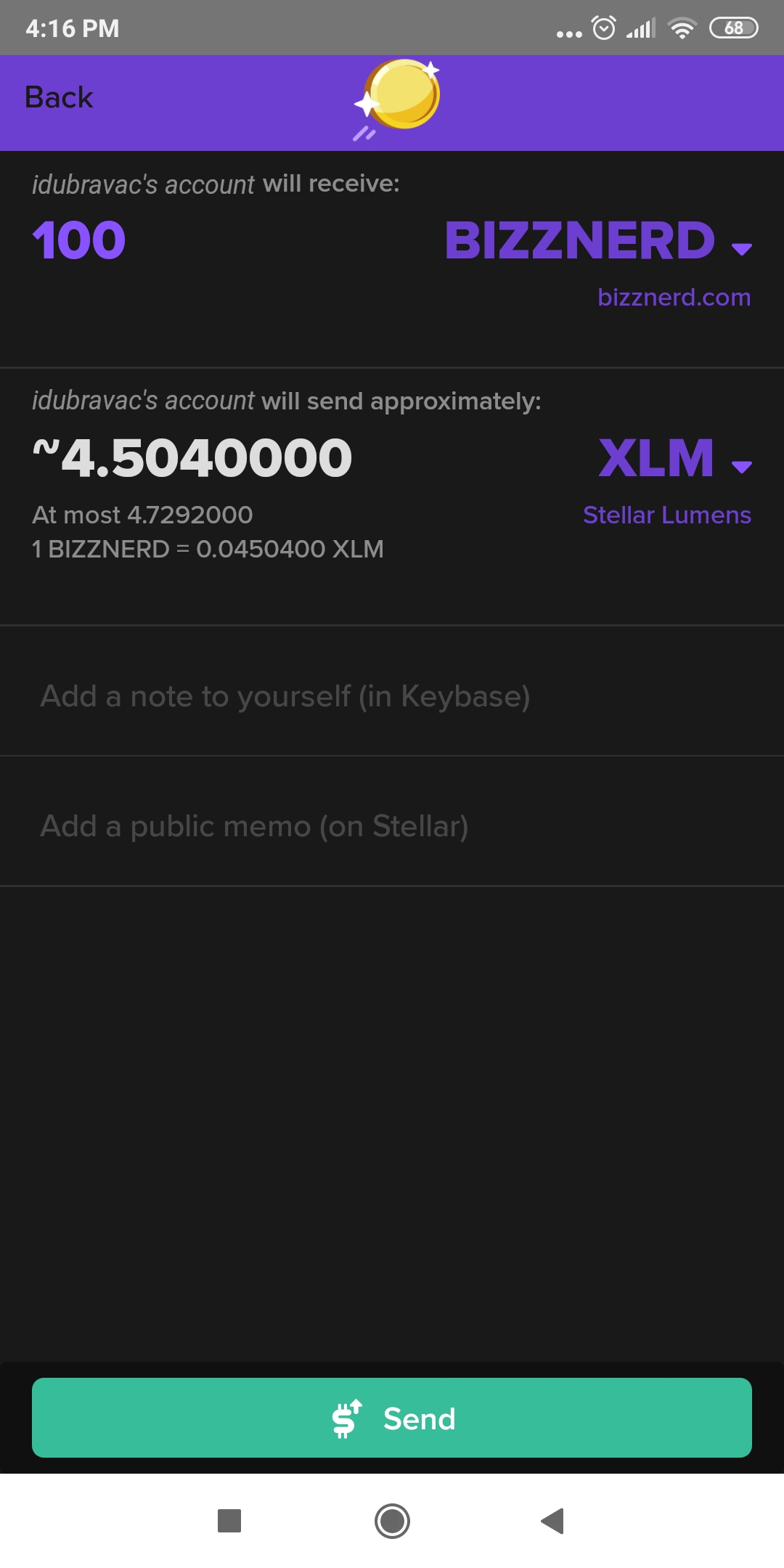The image size is (784, 1568).
Task: Open the BIZZNERD asset dropdown
Action: pos(598,241)
